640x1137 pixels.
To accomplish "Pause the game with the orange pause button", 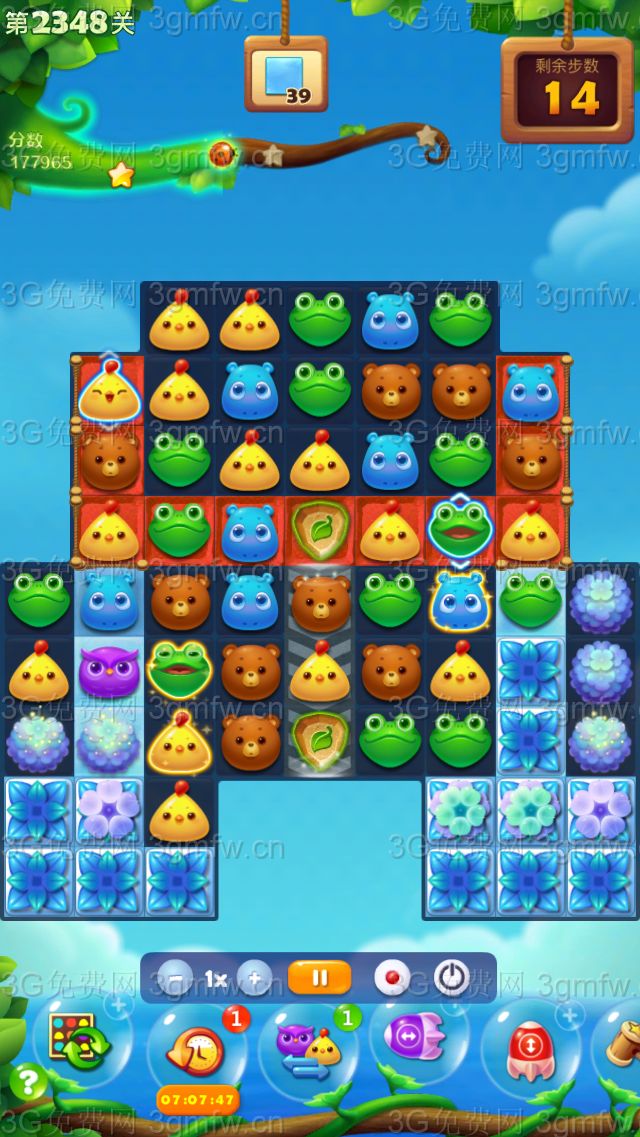I will tap(320, 978).
